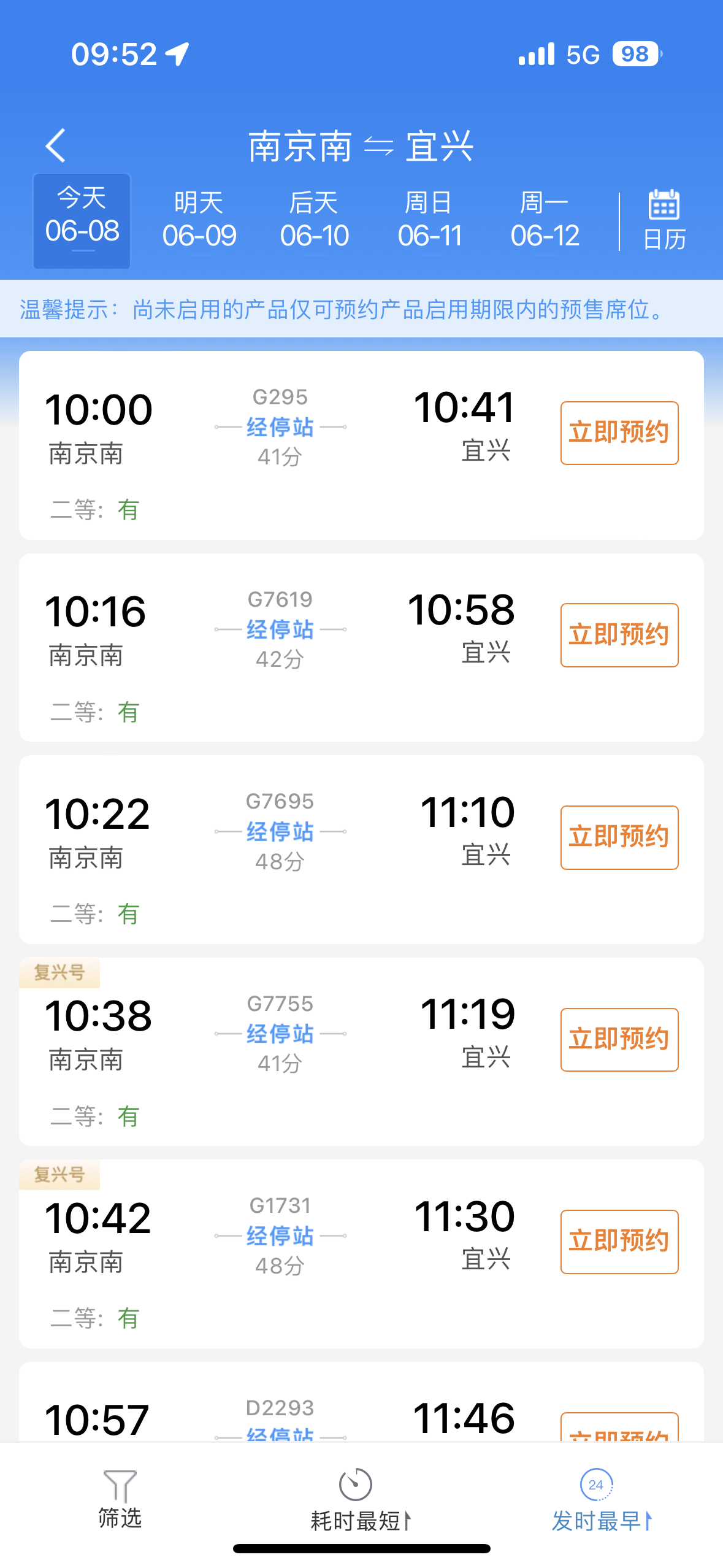Image resolution: width=723 pixels, height=1568 pixels.
Task: Select the 明天 06-09 date tab
Action: (199, 220)
